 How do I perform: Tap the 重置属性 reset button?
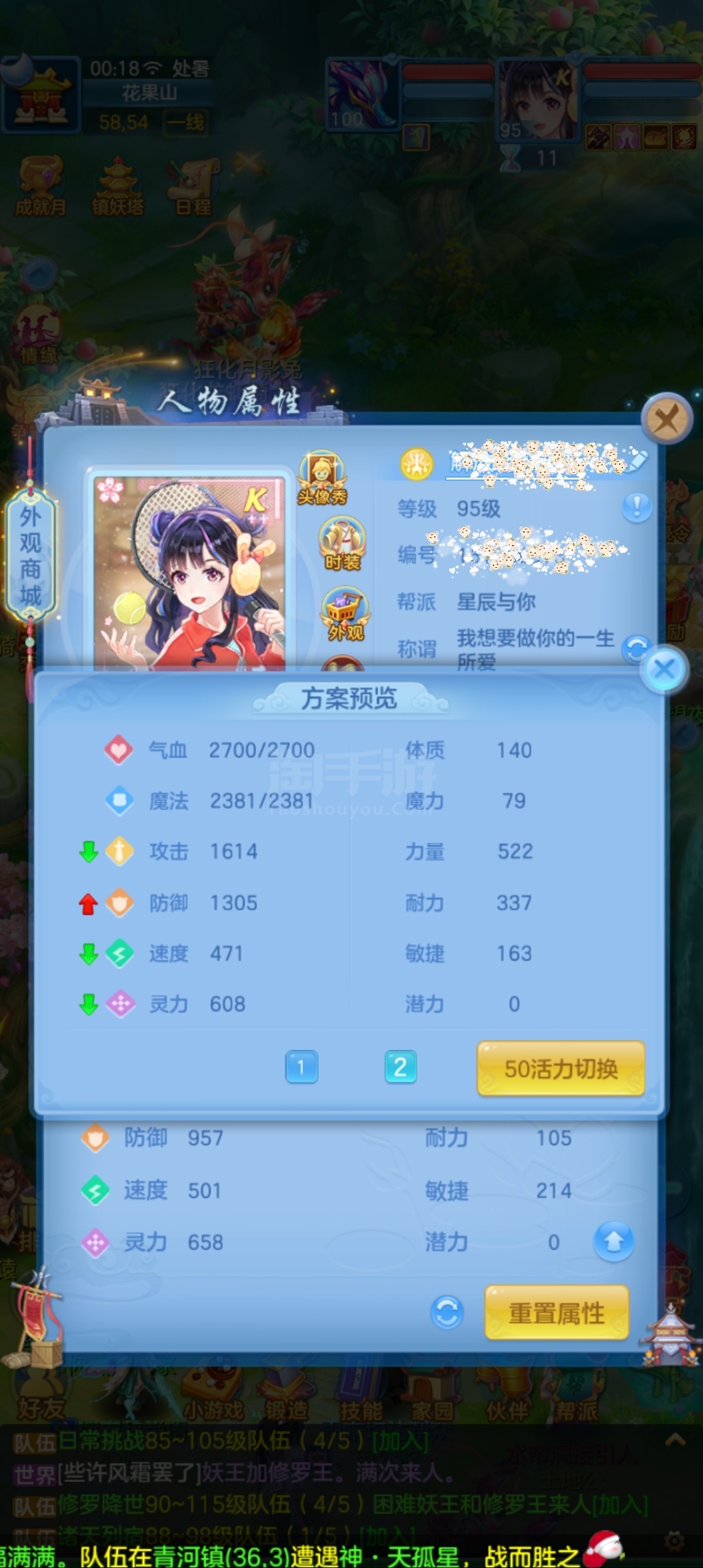(557, 1312)
